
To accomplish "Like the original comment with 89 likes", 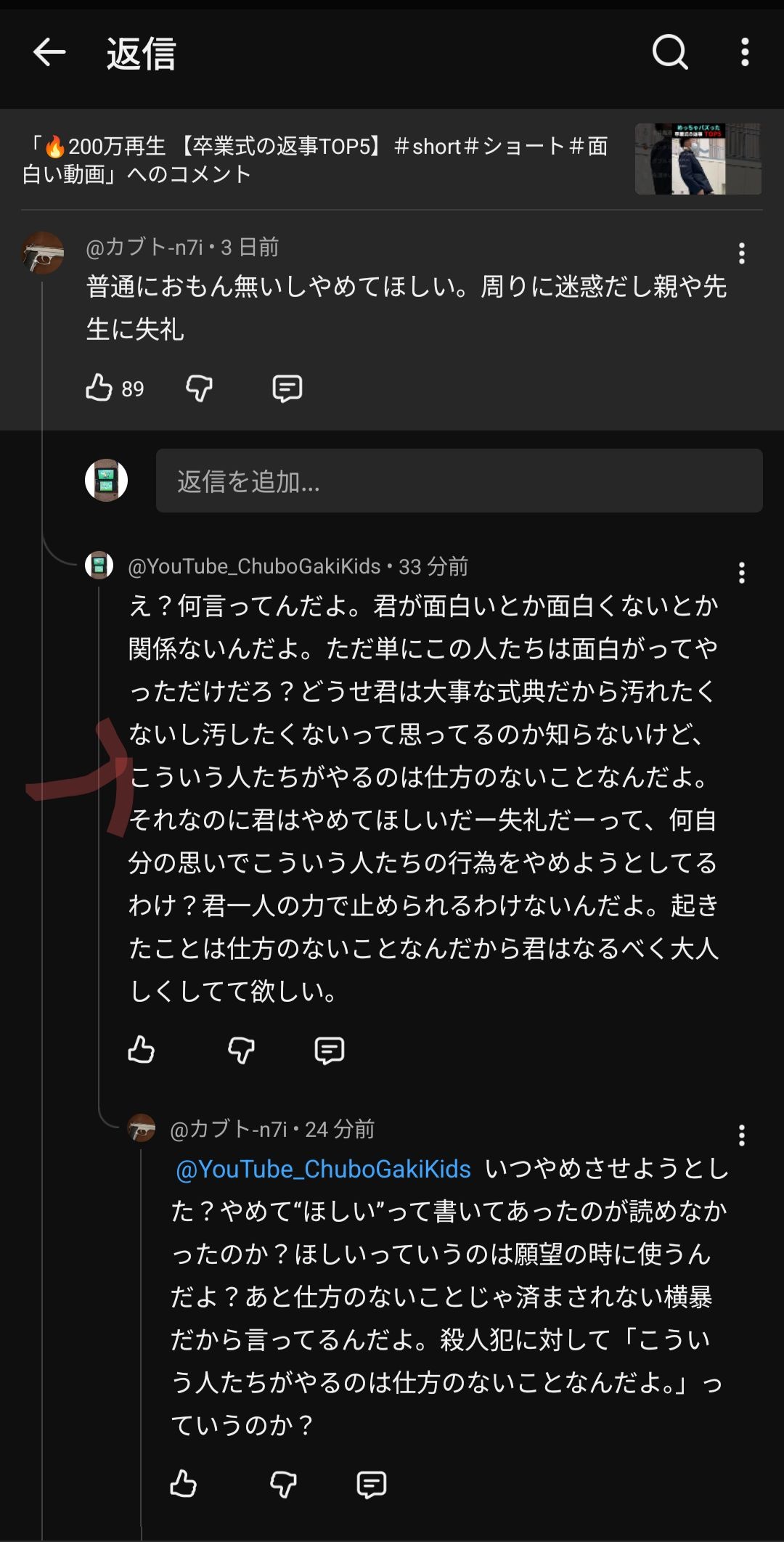I will click(x=99, y=388).
